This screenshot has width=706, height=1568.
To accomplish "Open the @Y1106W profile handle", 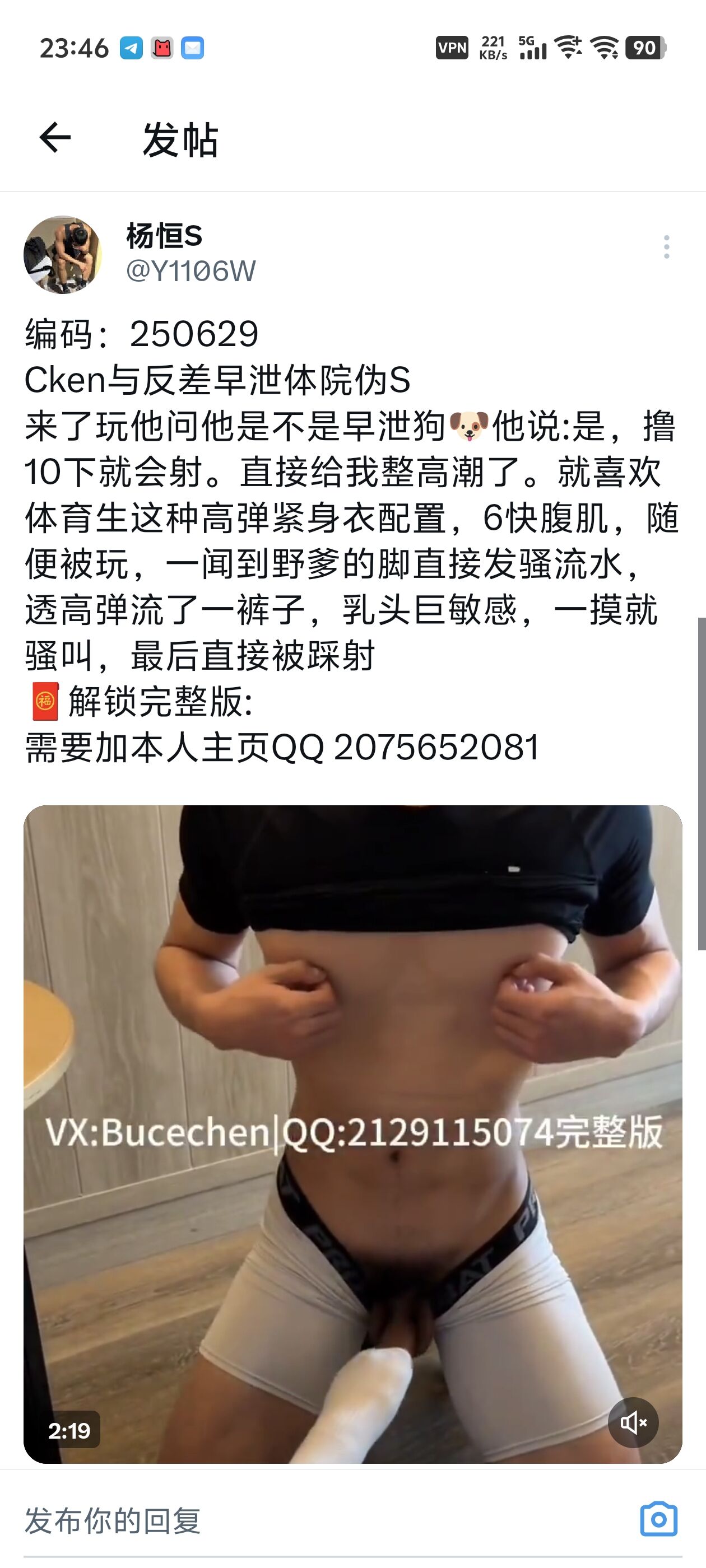I will pyautogui.click(x=191, y=272).
